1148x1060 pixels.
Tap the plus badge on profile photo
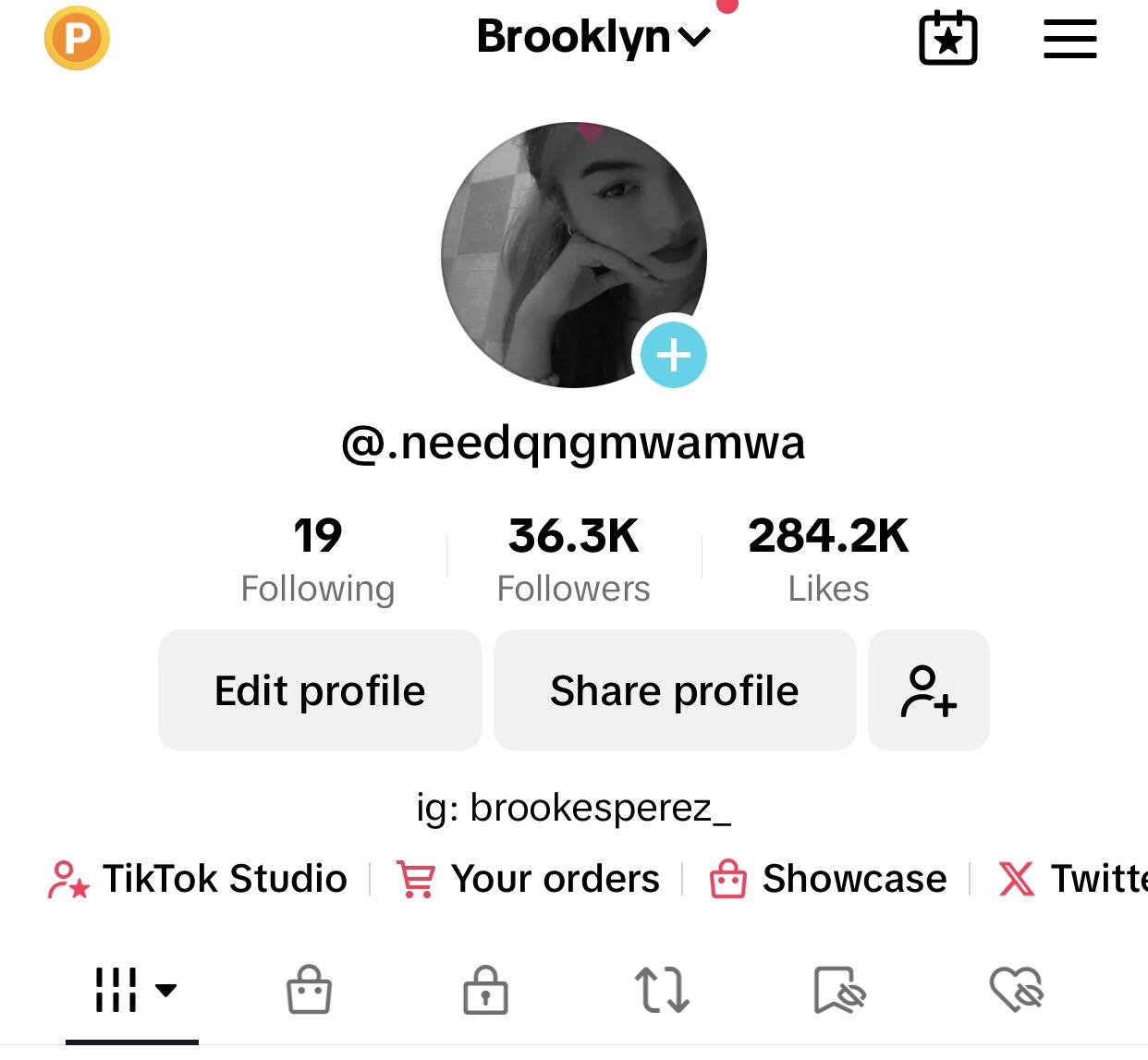(x=674, y=355)
